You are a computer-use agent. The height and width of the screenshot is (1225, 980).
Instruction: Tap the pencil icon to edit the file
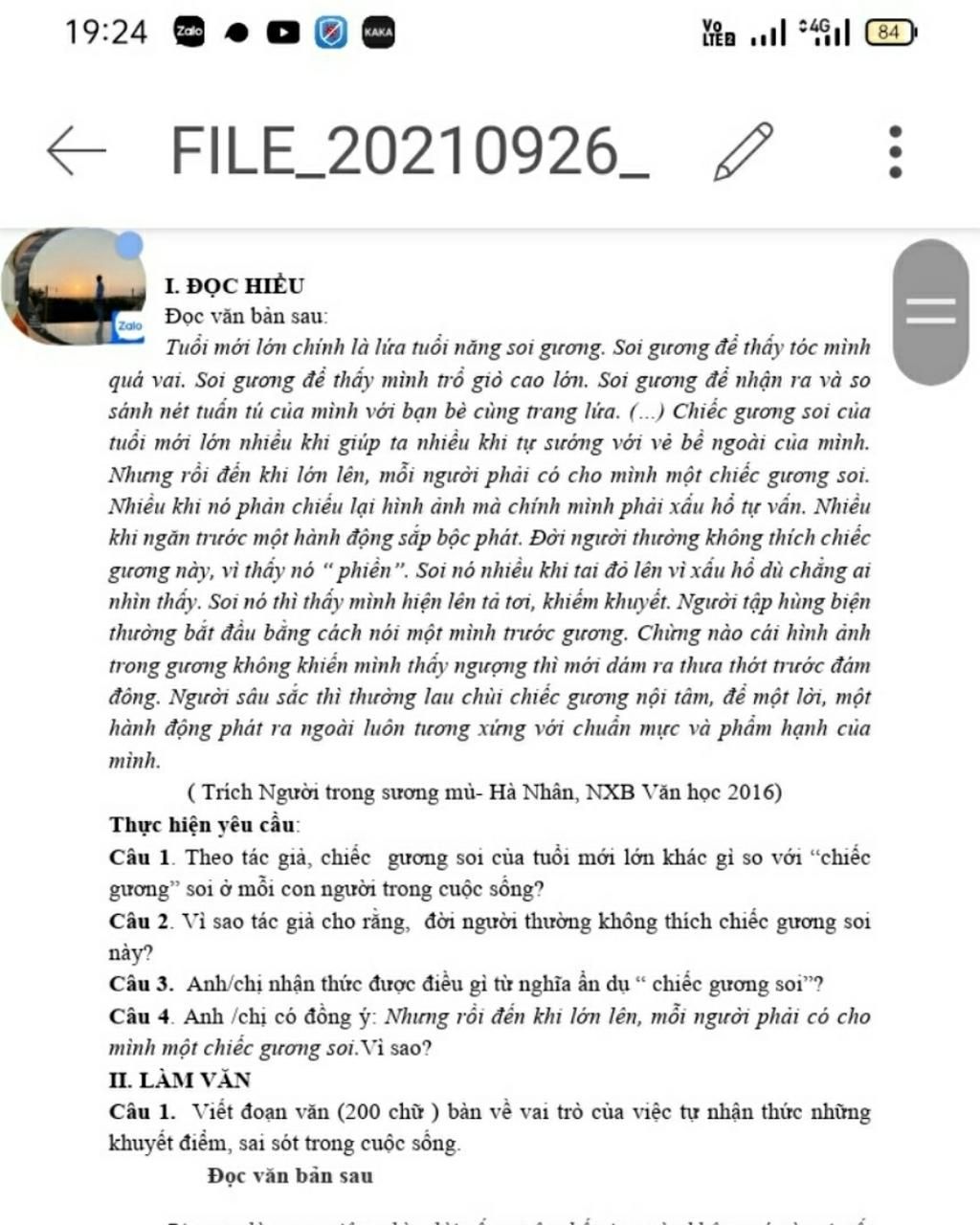pyautogui.click(x=744, y=151)
